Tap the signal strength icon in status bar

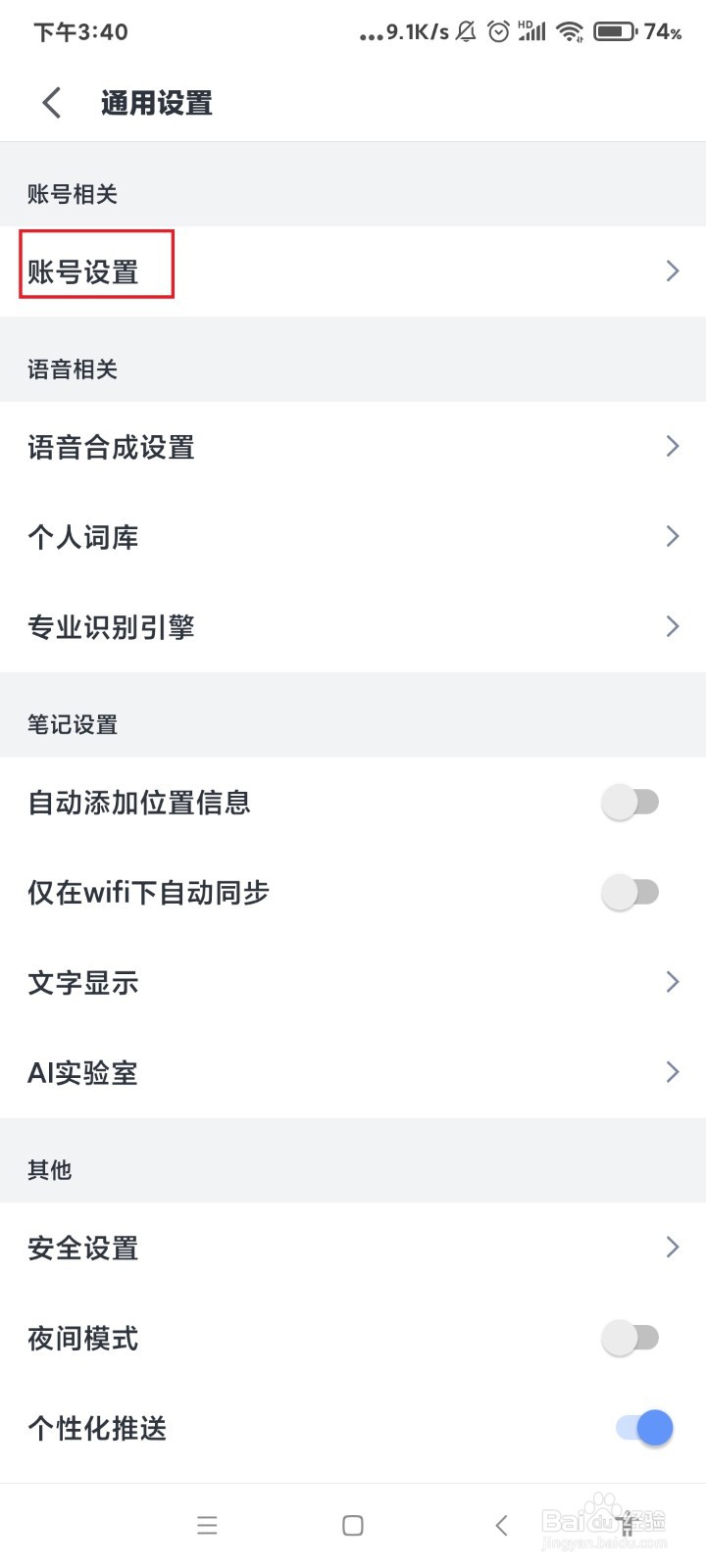(x=535, y=32)
